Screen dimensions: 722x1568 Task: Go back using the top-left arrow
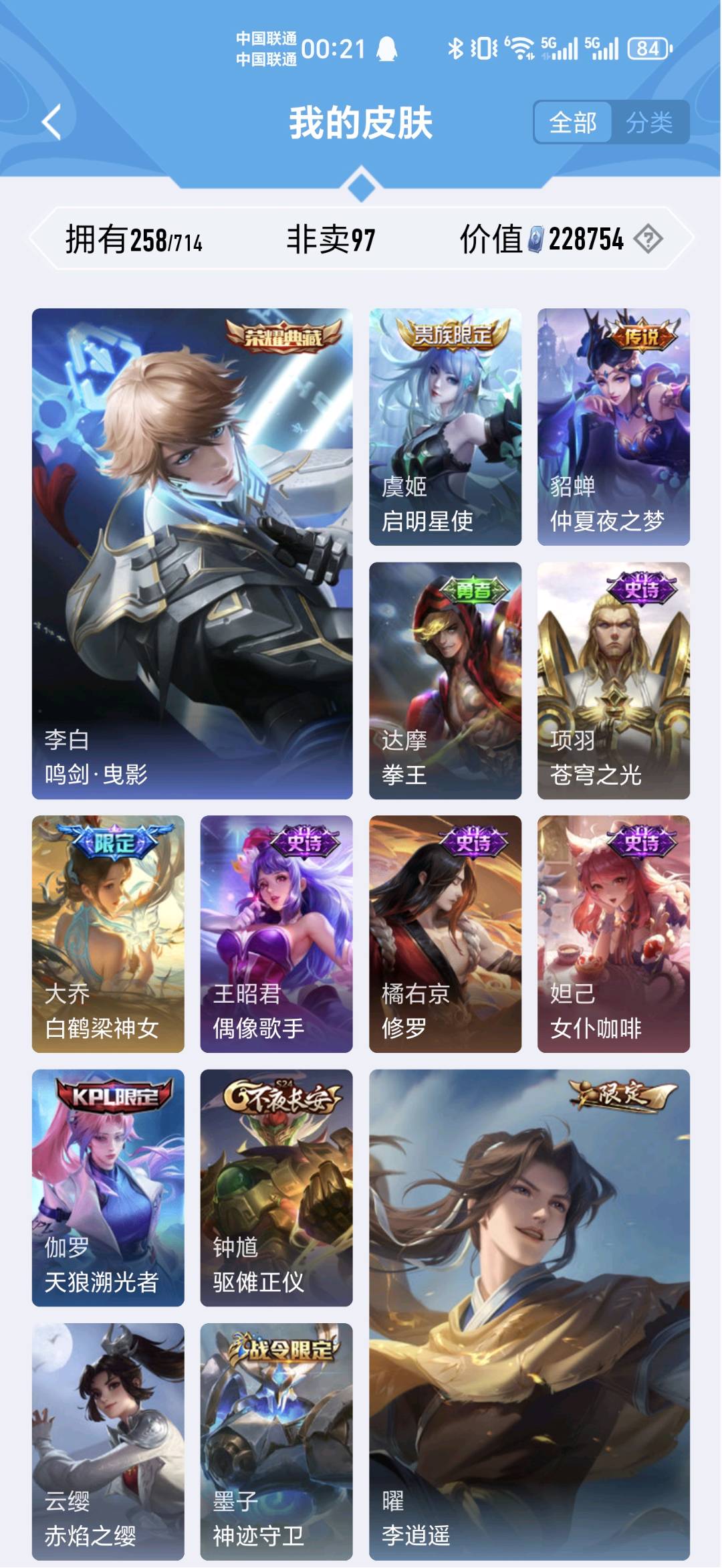51,122
